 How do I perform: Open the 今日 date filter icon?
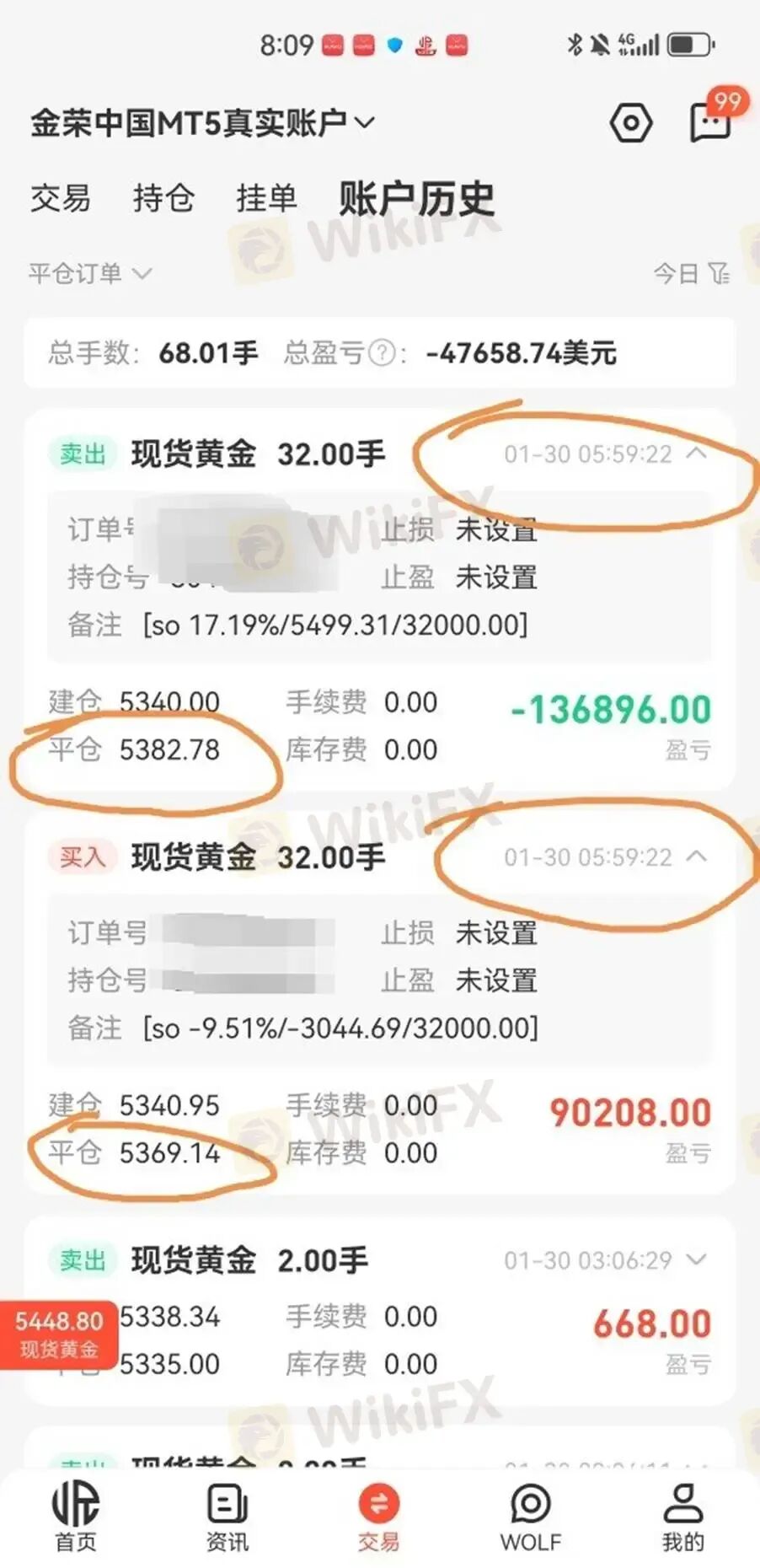[720, 272]
